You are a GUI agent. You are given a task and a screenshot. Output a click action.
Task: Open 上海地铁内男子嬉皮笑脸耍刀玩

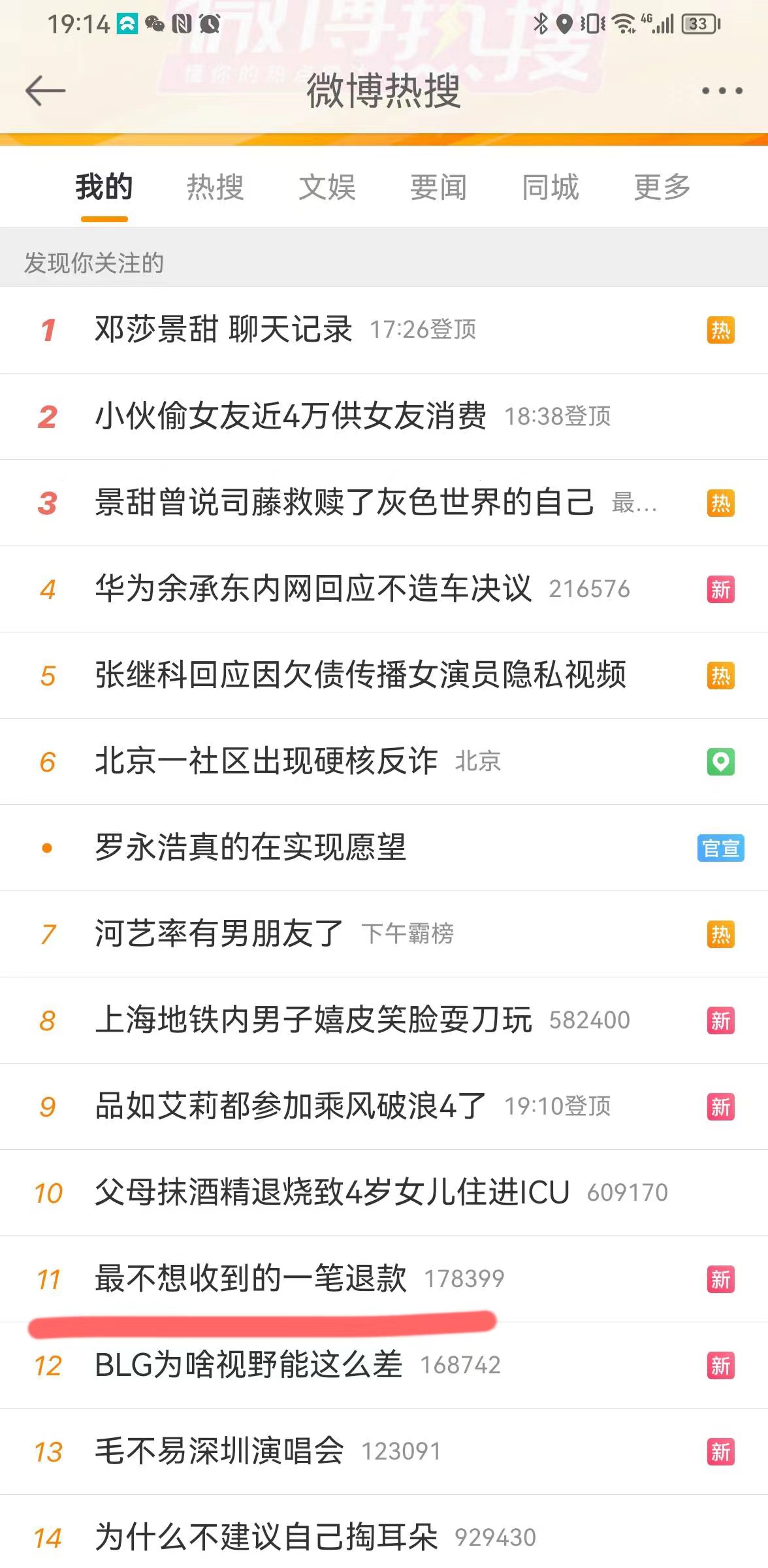click(x=313, y=1020)
